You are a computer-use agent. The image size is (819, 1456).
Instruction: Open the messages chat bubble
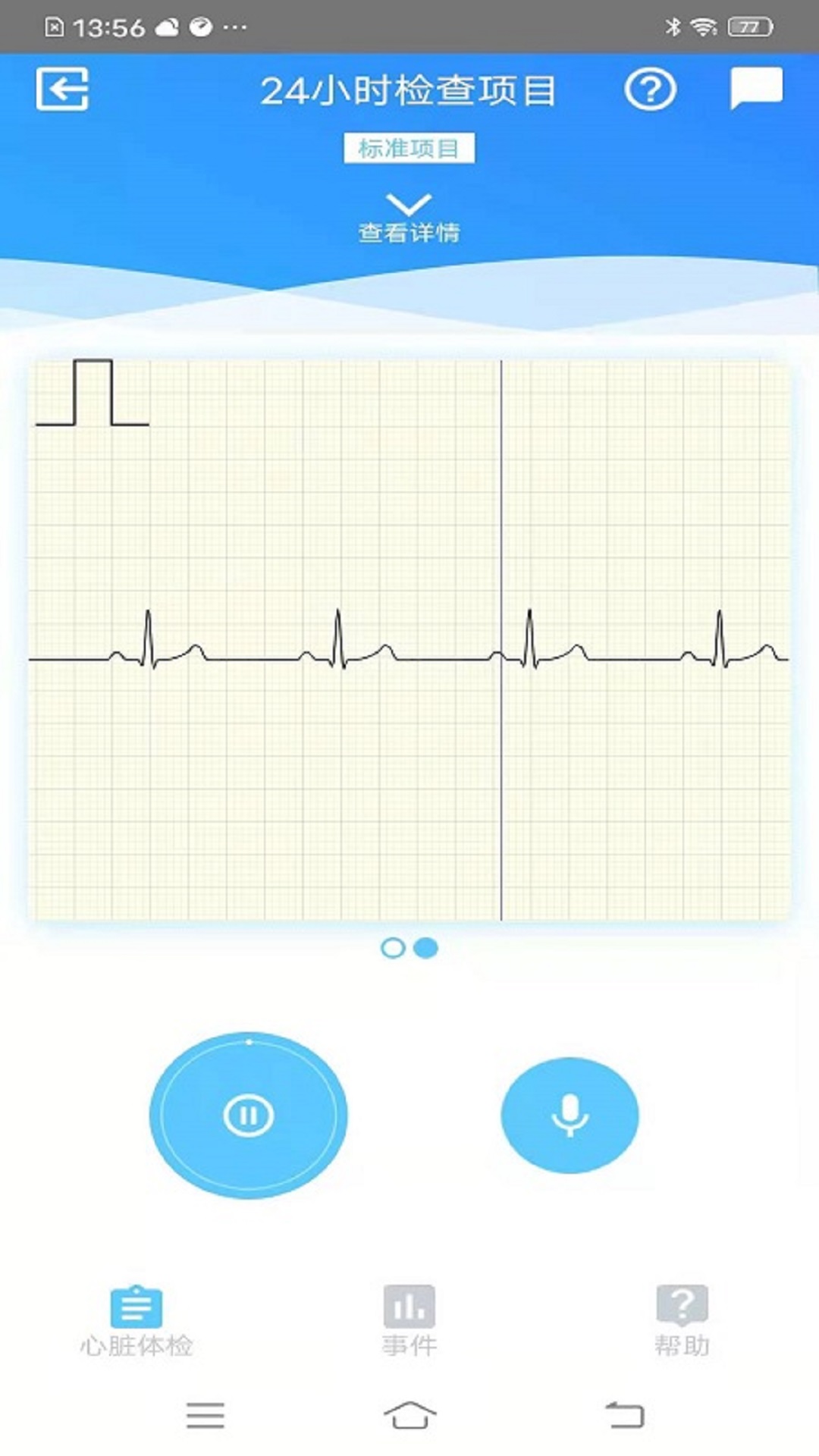click(x=755, y=89)
